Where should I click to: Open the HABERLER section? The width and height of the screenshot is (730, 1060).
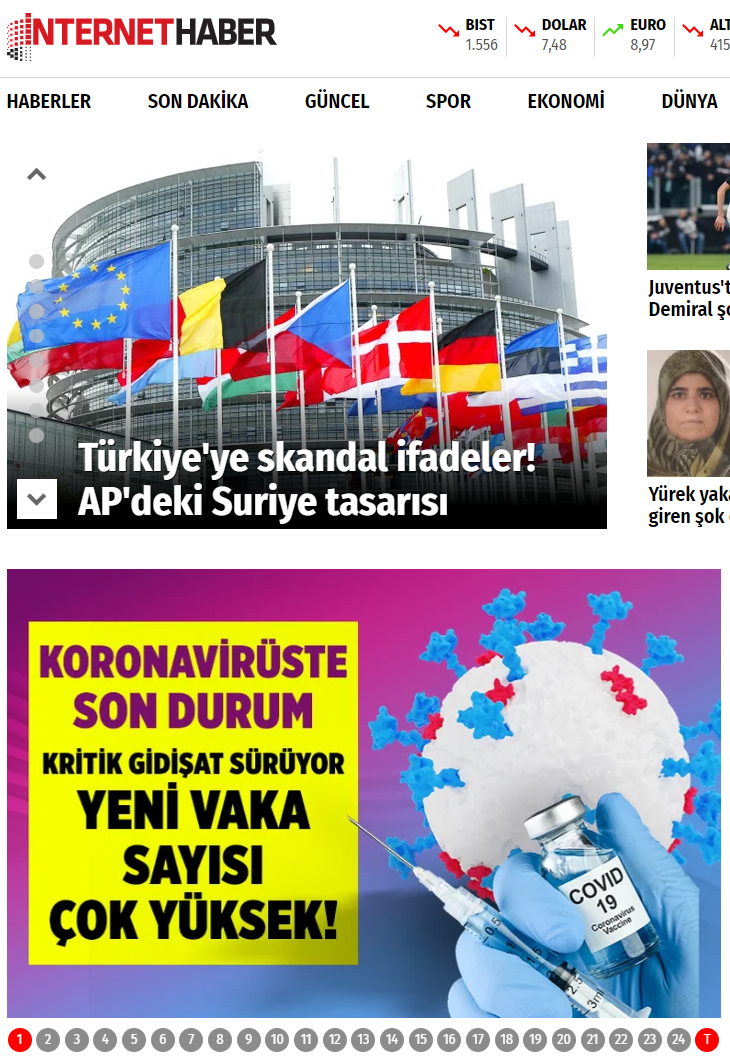[48, 101]
